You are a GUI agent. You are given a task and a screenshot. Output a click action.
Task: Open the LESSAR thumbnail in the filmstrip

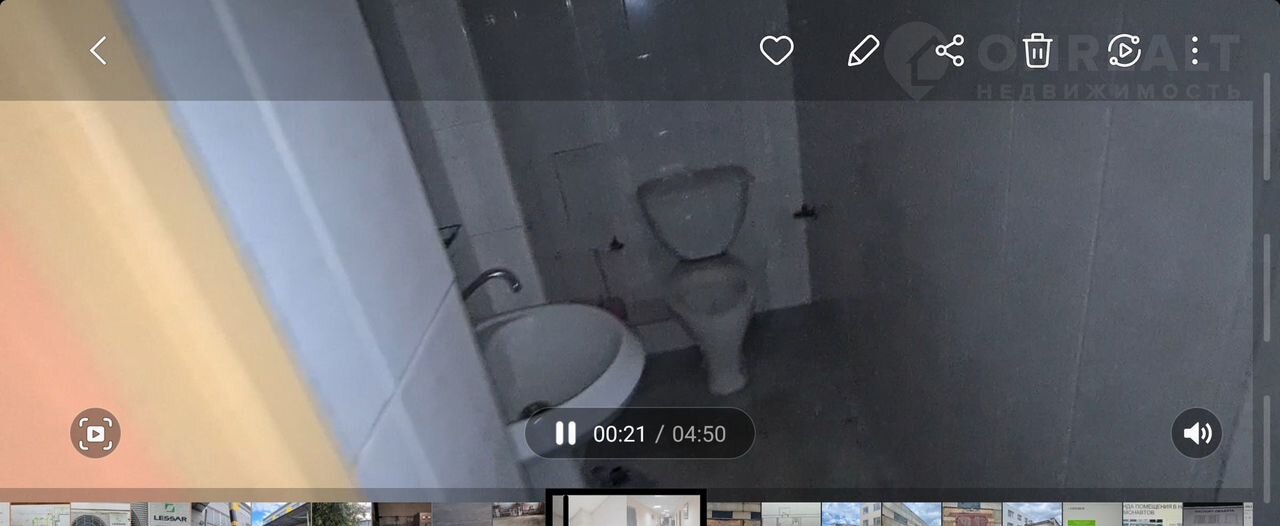(x=168, y=514)
